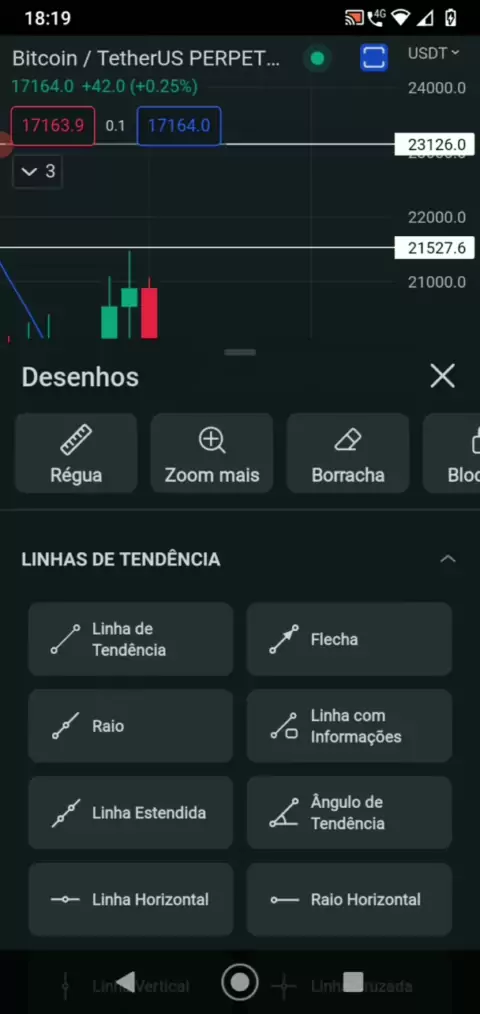
Task: Pick the Flecha arrow tool
Action: point(349,639)
